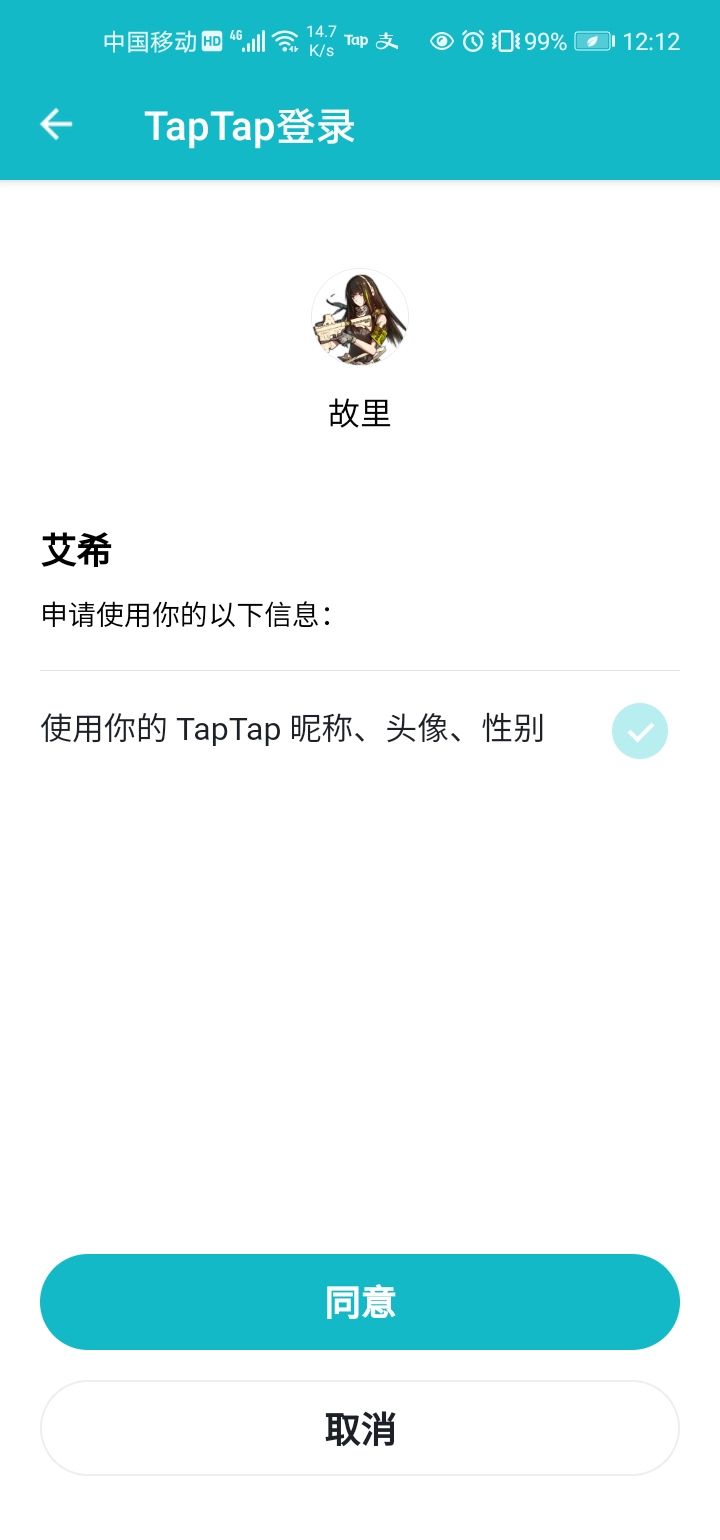The height and width of the screenshot is (1540, 720).
Task: Tap the alarm clock status bar icon
Action: click(472, 40)
